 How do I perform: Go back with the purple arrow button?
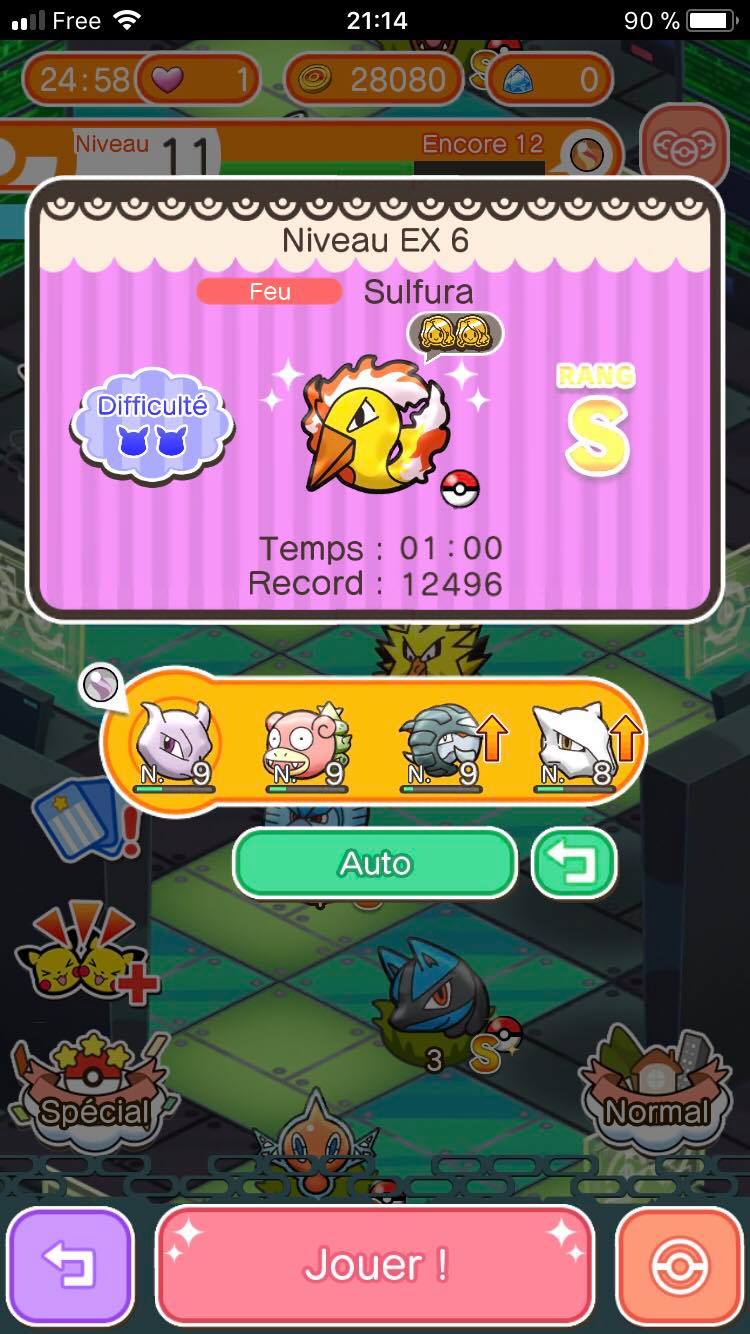click(x=70, y=1264)
